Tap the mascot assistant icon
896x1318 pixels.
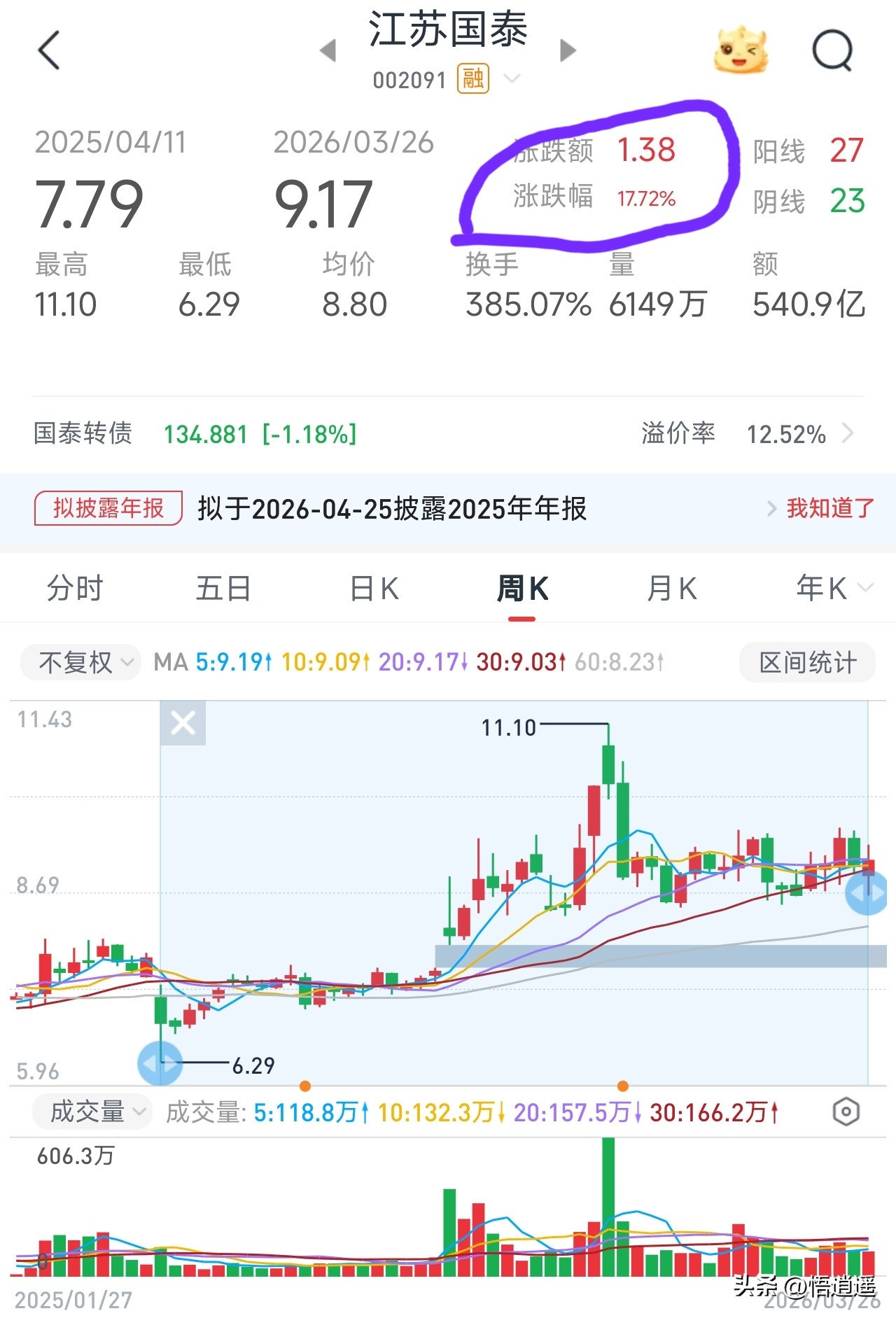point(743,51)
